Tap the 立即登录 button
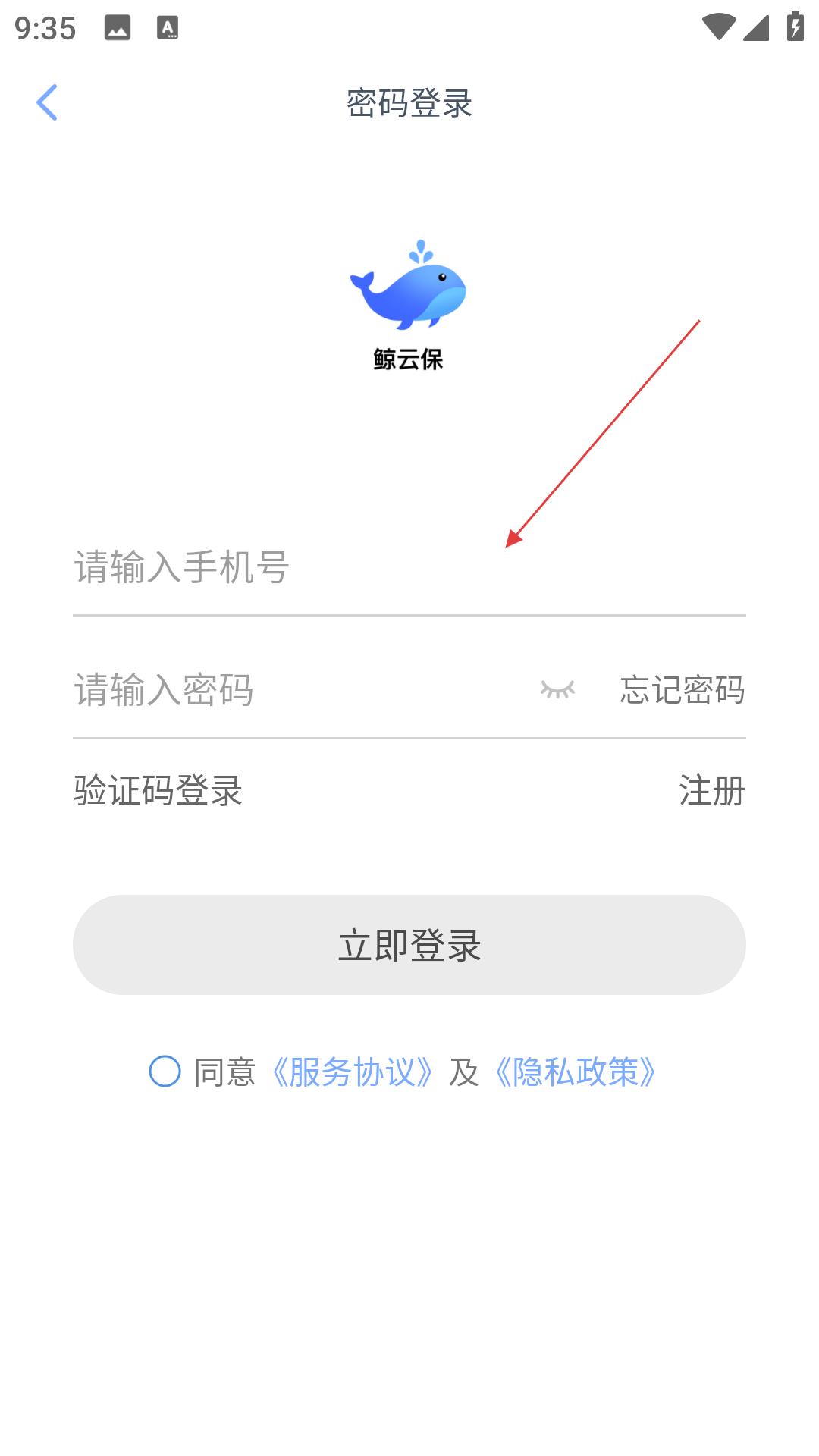The height and width of the screenshot is (1456, 819). [409, 945]
